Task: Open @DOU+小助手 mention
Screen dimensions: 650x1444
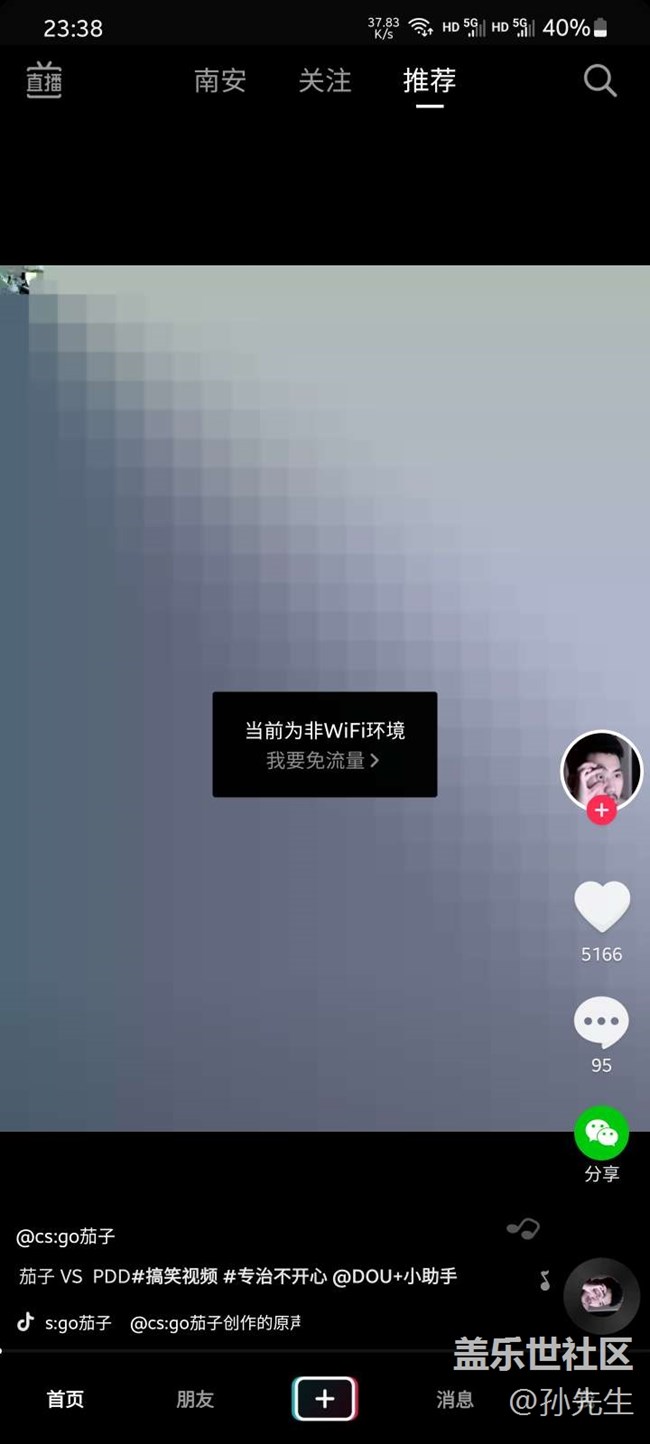Action: point(395,1277)
